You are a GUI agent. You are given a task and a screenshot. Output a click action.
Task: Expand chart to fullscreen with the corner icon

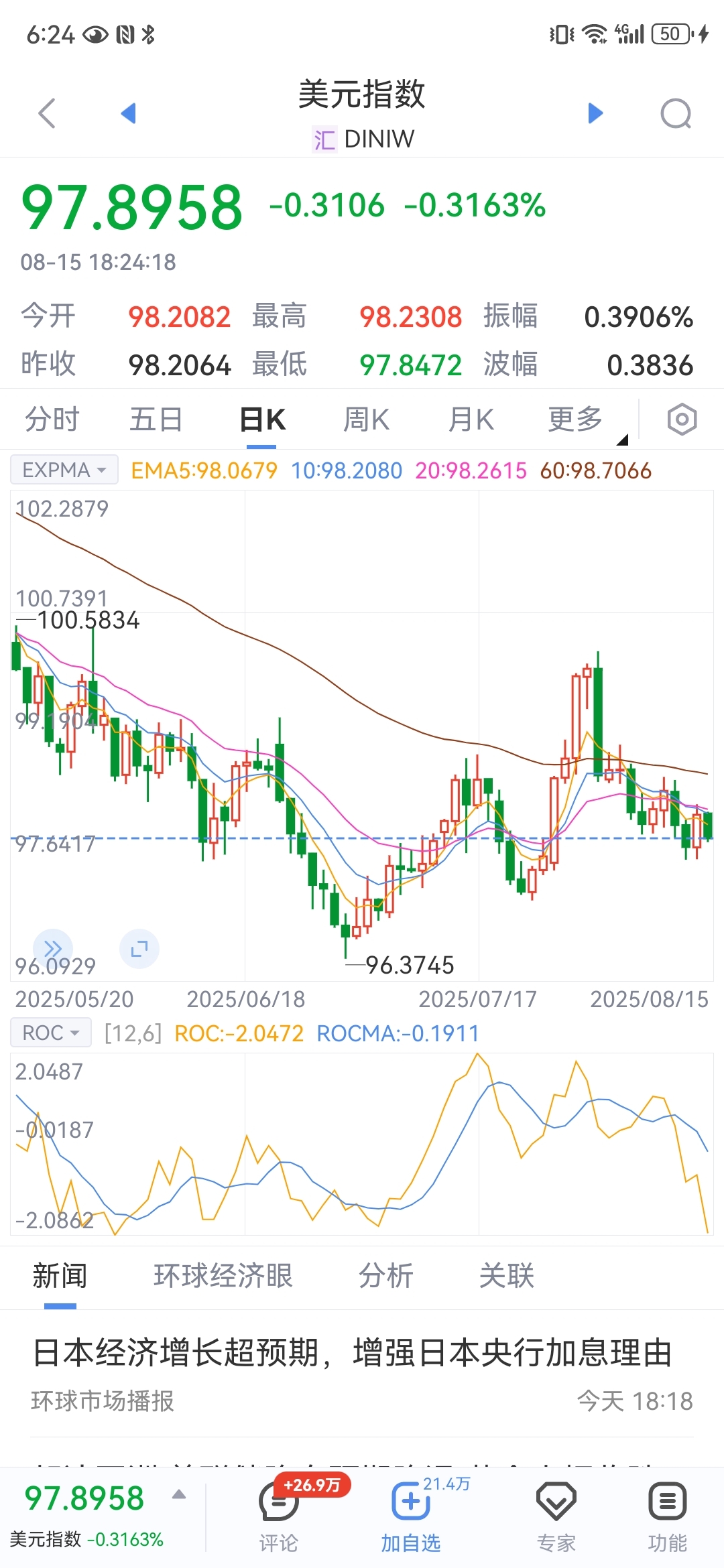click(x=139, y=949)
